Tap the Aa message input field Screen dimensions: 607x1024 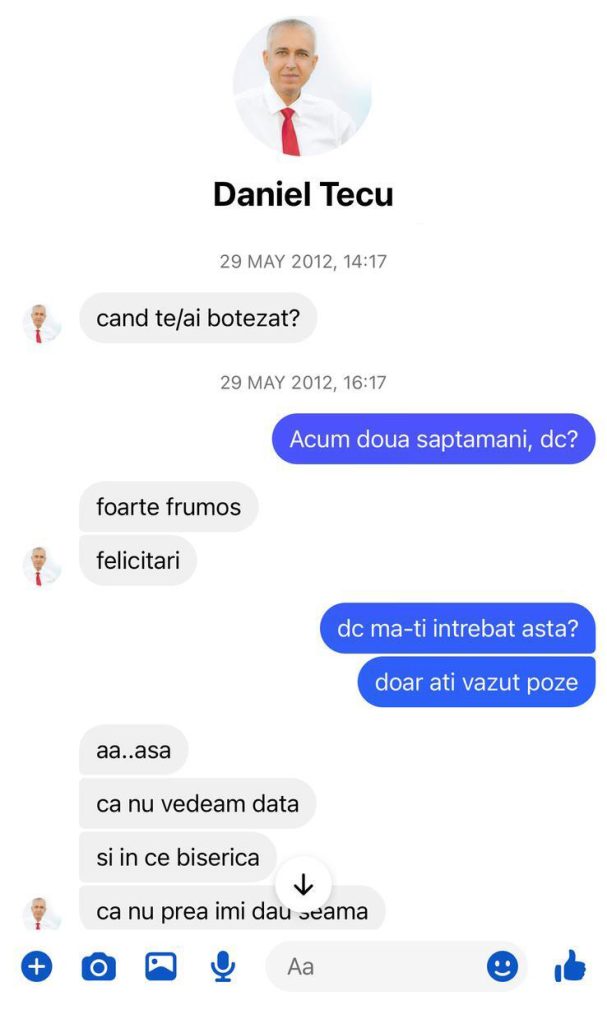coord(380,967)
